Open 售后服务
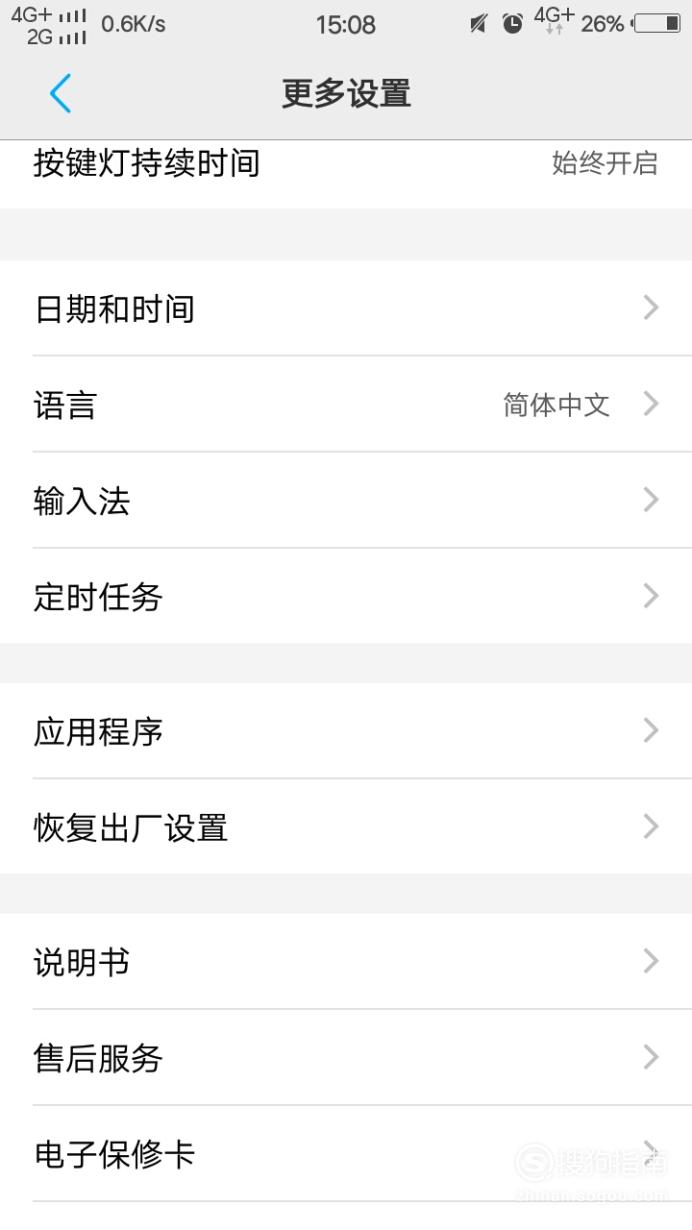Viewport: 692px width, 1230px height. coord(346,1057)
